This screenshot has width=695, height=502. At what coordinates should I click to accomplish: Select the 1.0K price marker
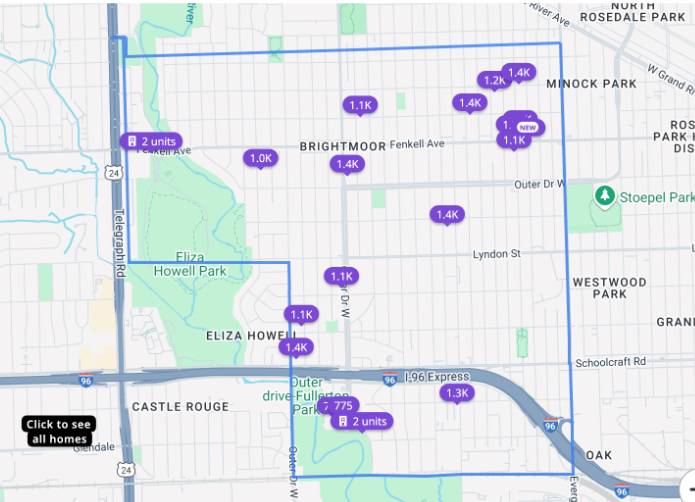[x=260, y=158]
